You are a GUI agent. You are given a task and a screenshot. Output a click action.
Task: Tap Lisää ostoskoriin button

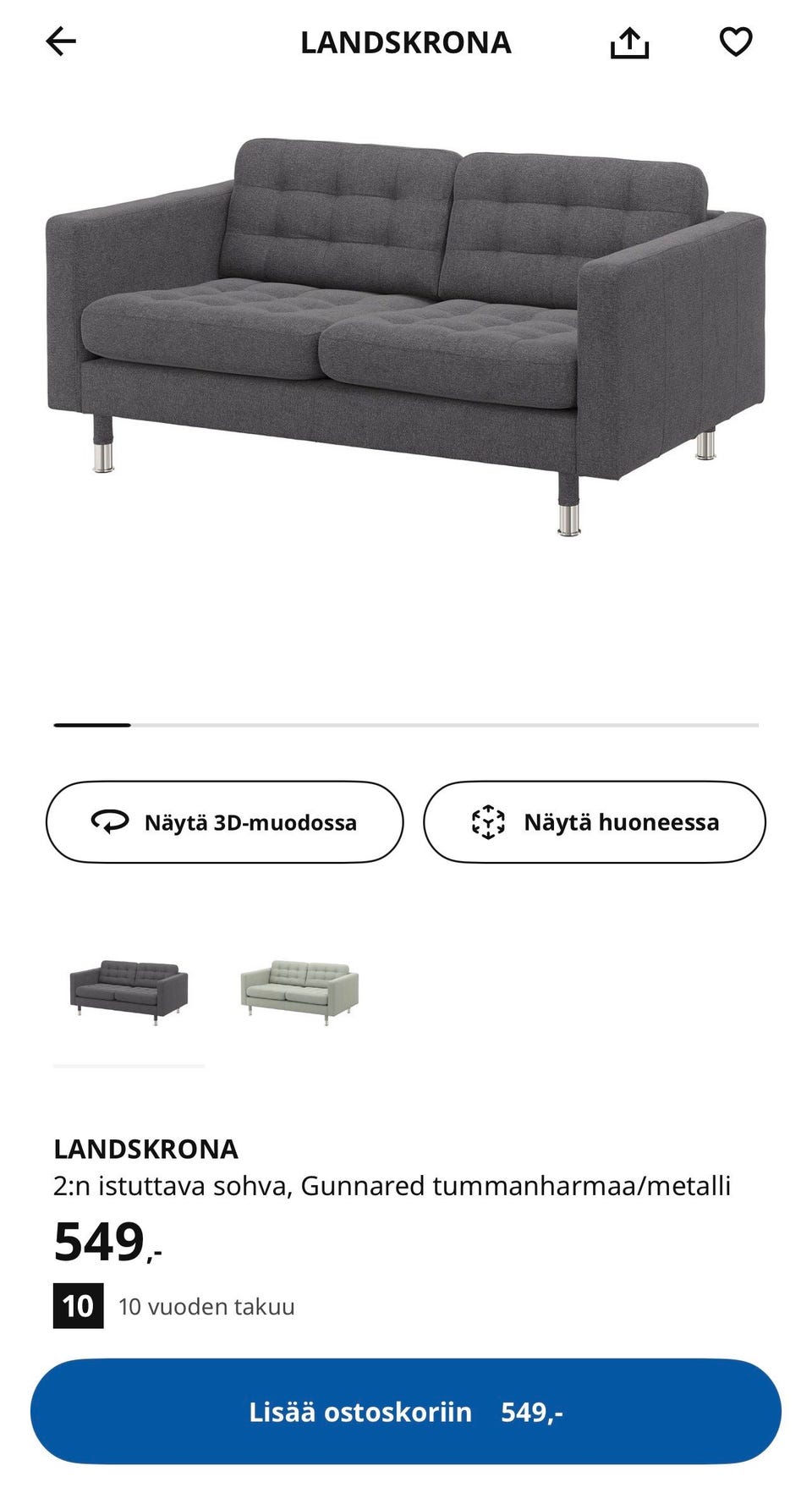(406, 1411)
